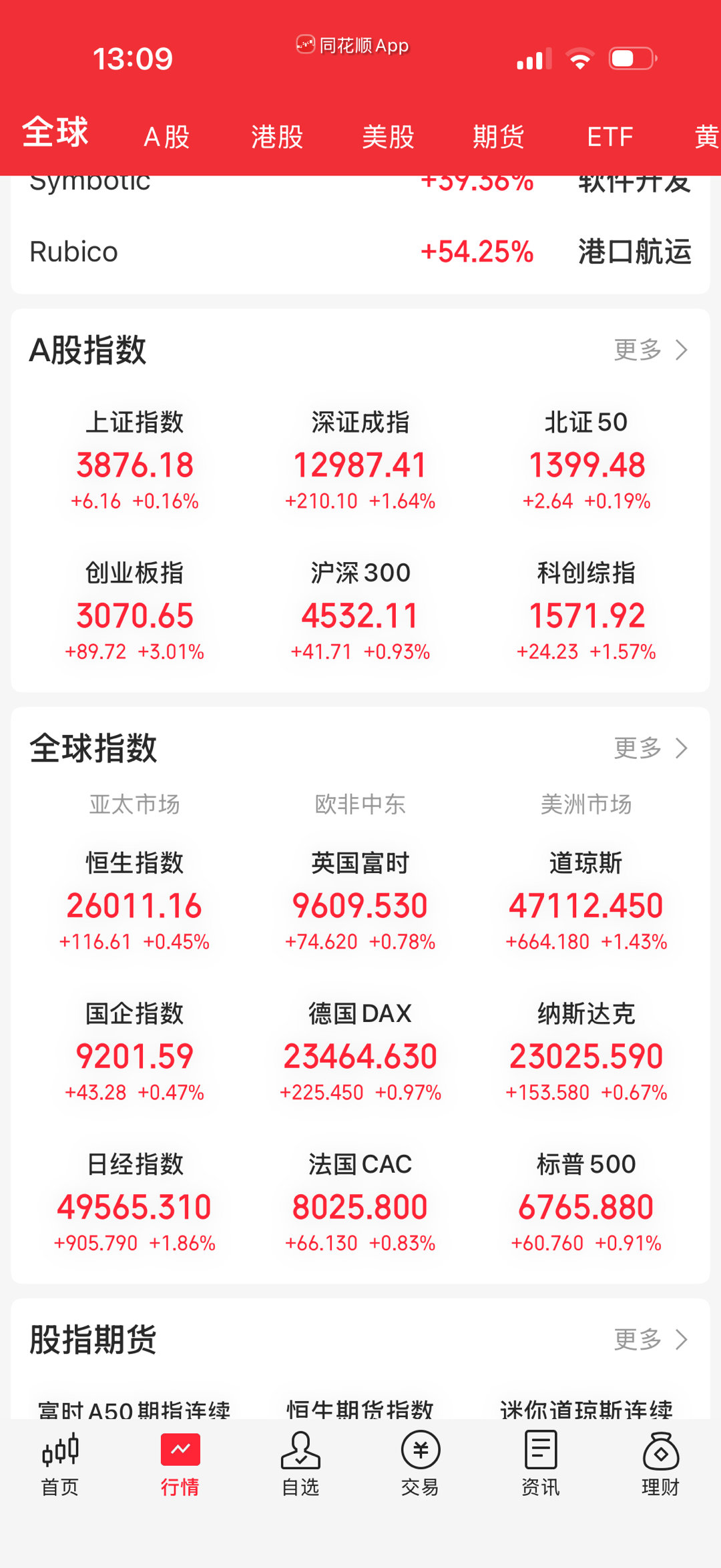Select the 亚太市场 market segment
The width and height of the screenshot is (721, 1568).
click(x=134, y=805)
